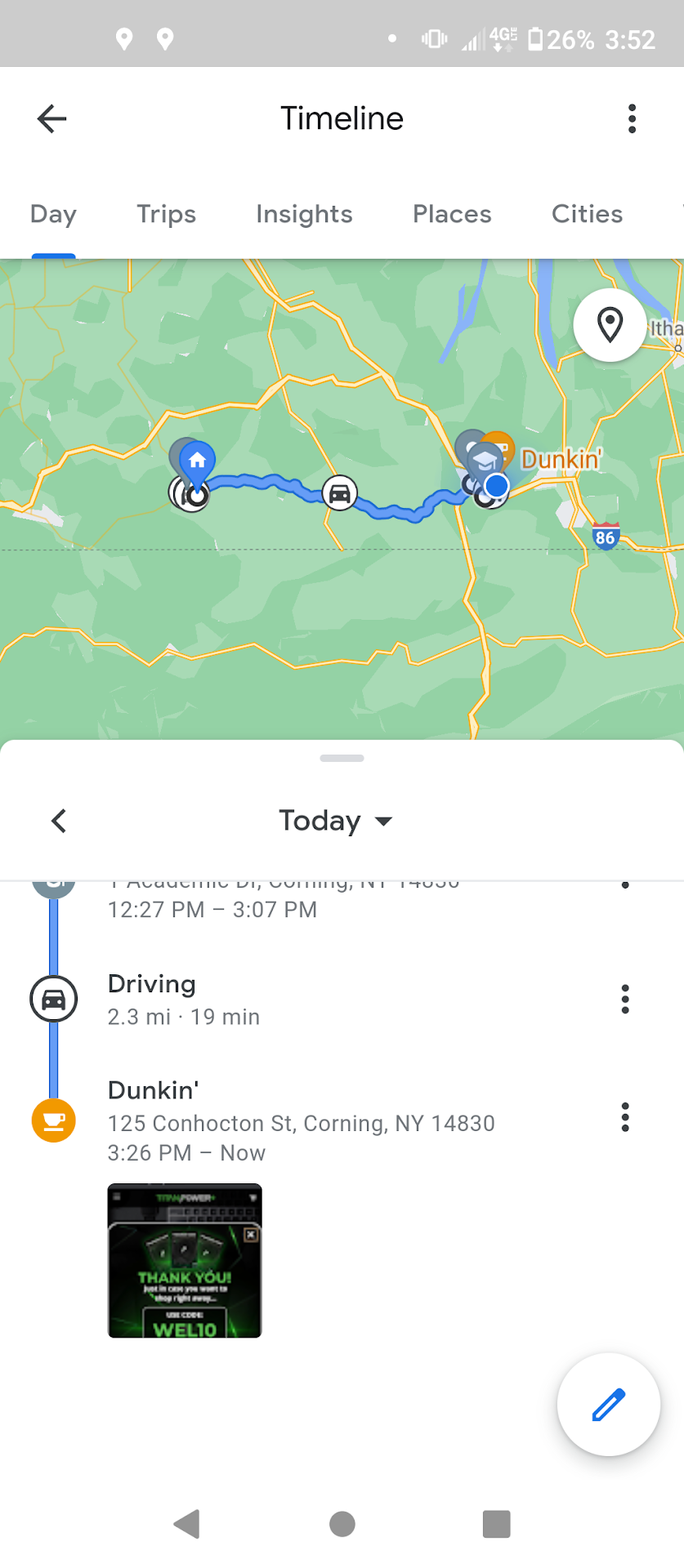The height and width of the screenshot is (1568, 684).
Task: Open the Dunkin' visit details
Action: pos(301,1120)
